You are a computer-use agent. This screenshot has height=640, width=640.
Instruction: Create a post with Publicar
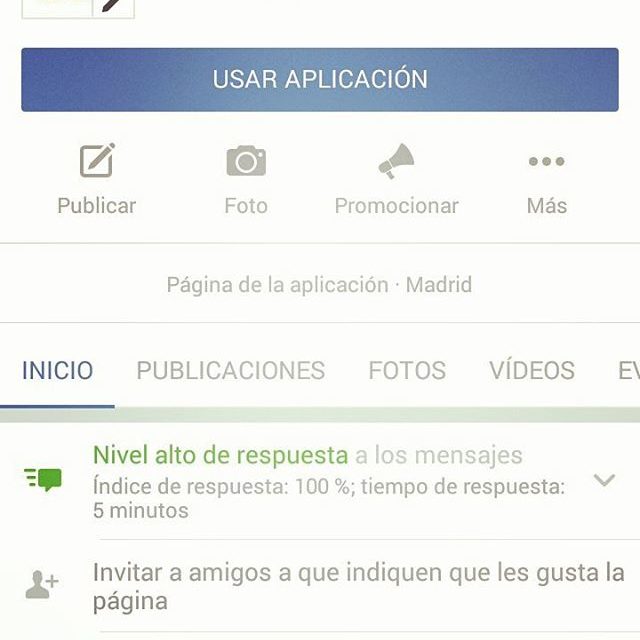click(x=96, y=179)
